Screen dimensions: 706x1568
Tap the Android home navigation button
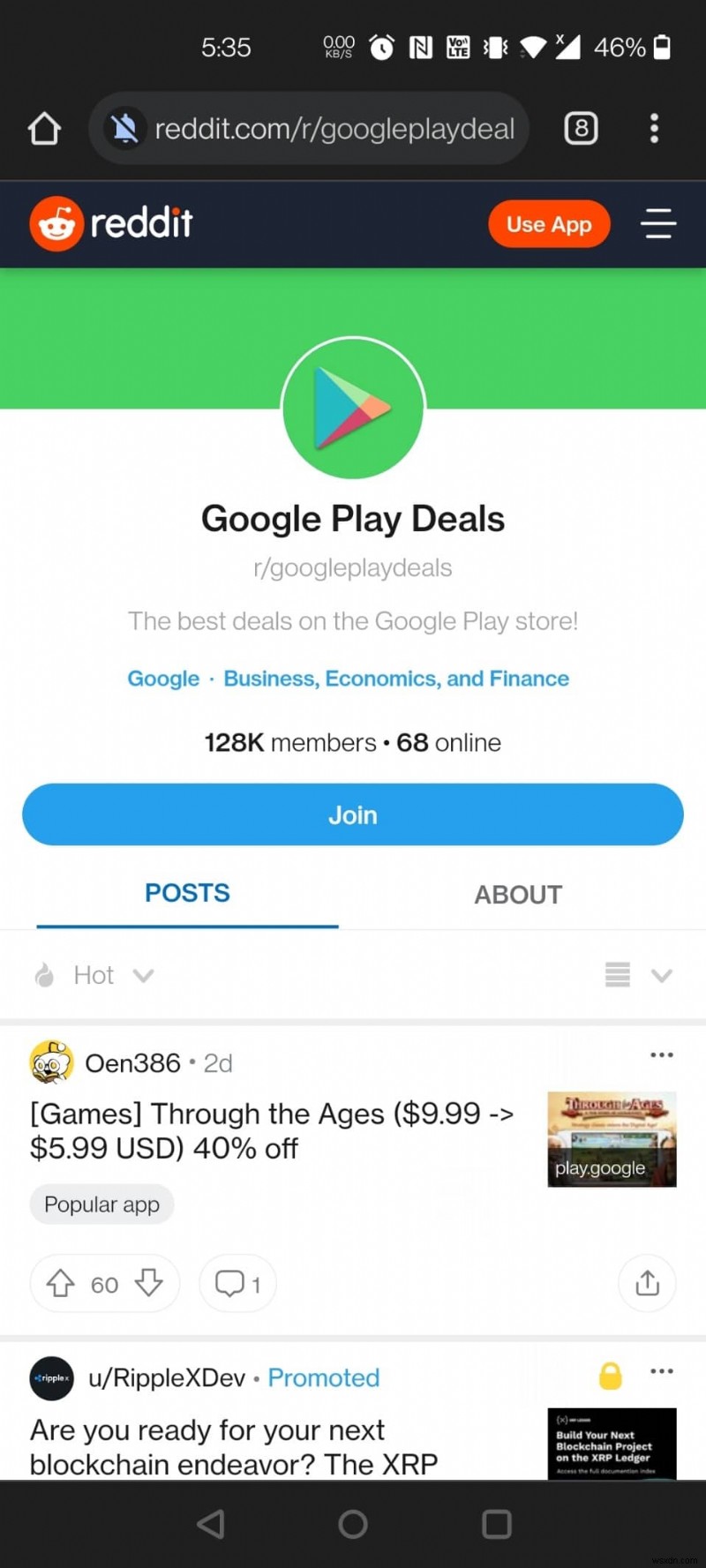click(x=353, y=1523)
